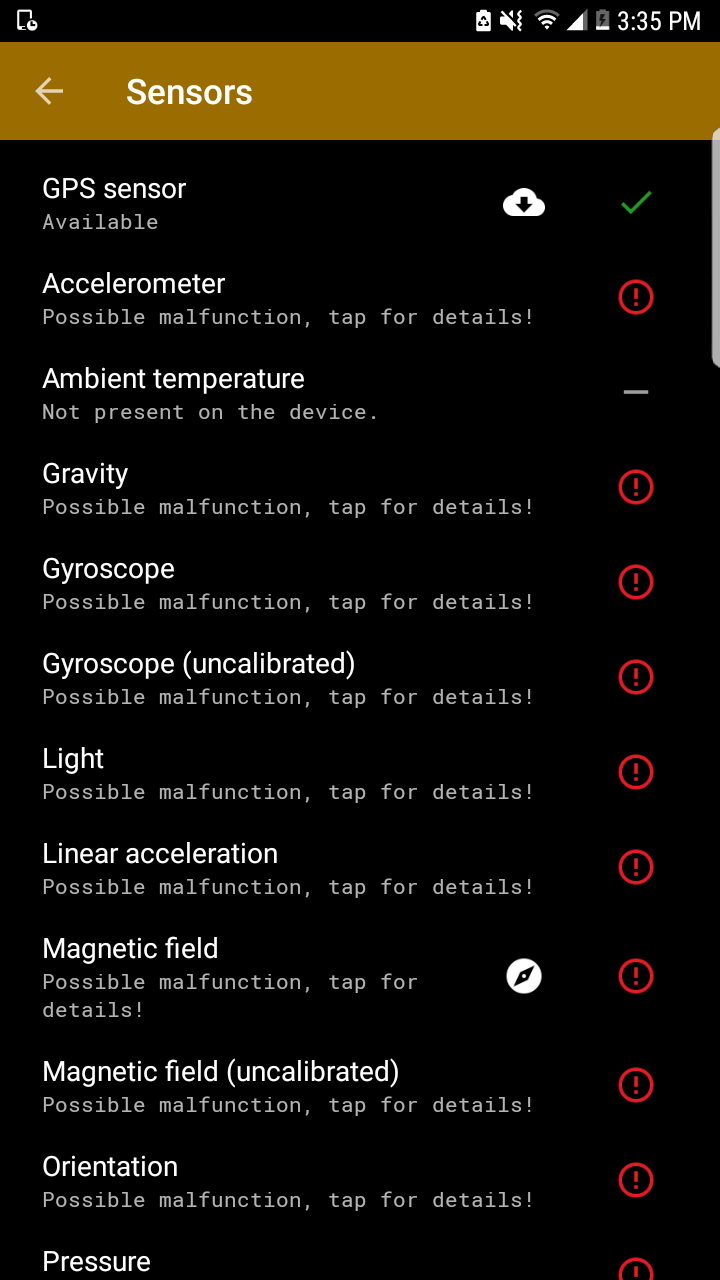
Task: Open the Pressure sensor row
Action: pyautogui.click(x=360, y=1255)
